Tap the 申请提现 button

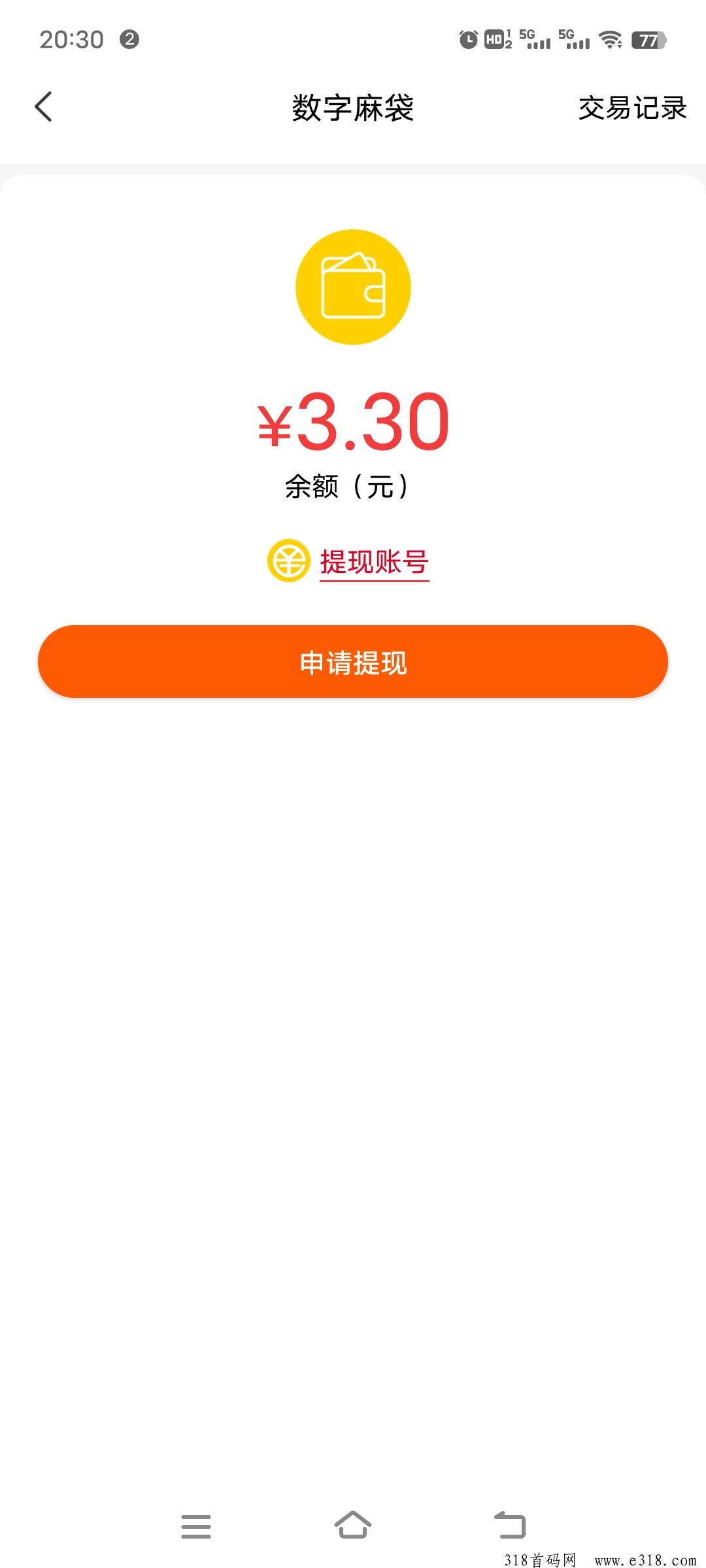pyautogui.click(x=353, y=661)
